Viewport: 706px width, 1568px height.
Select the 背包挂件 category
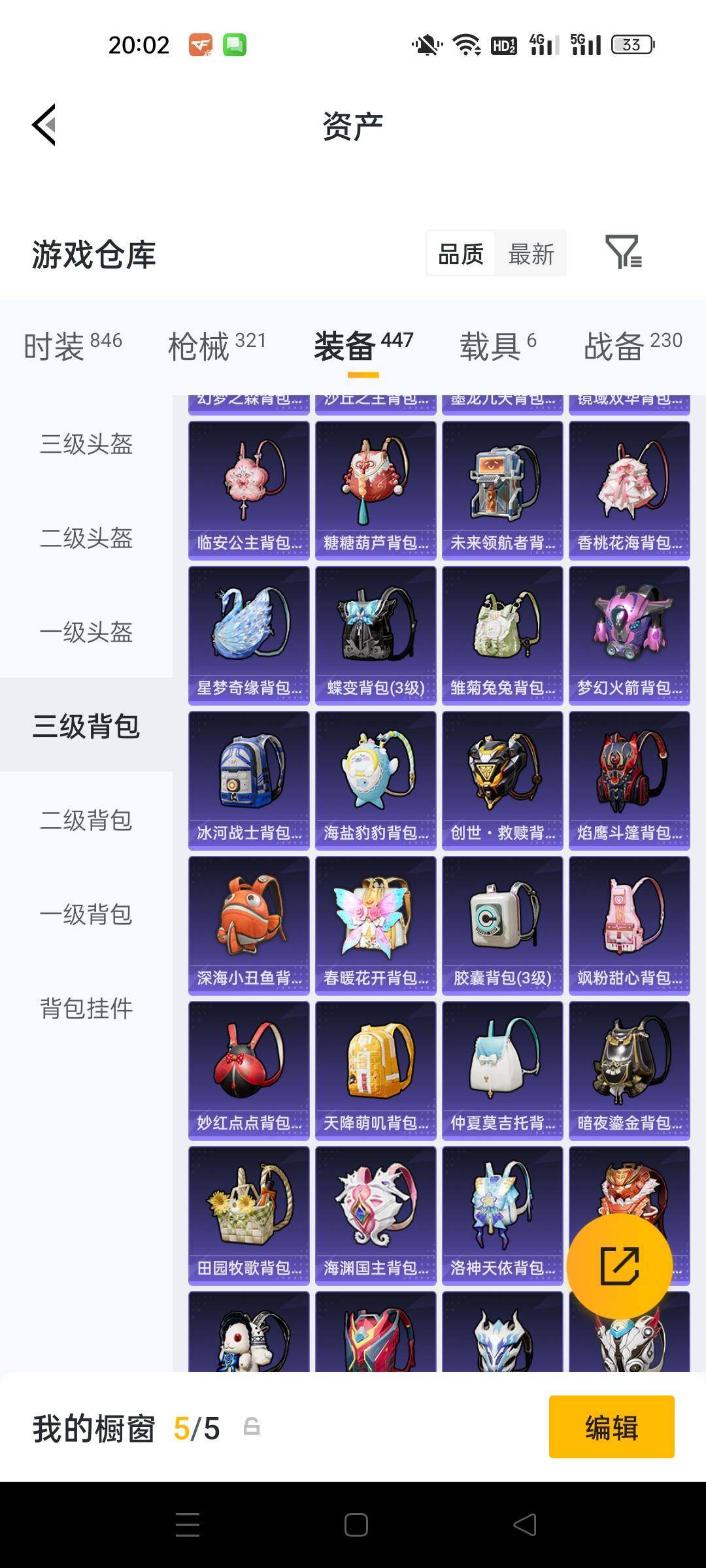coord(87,1009)
